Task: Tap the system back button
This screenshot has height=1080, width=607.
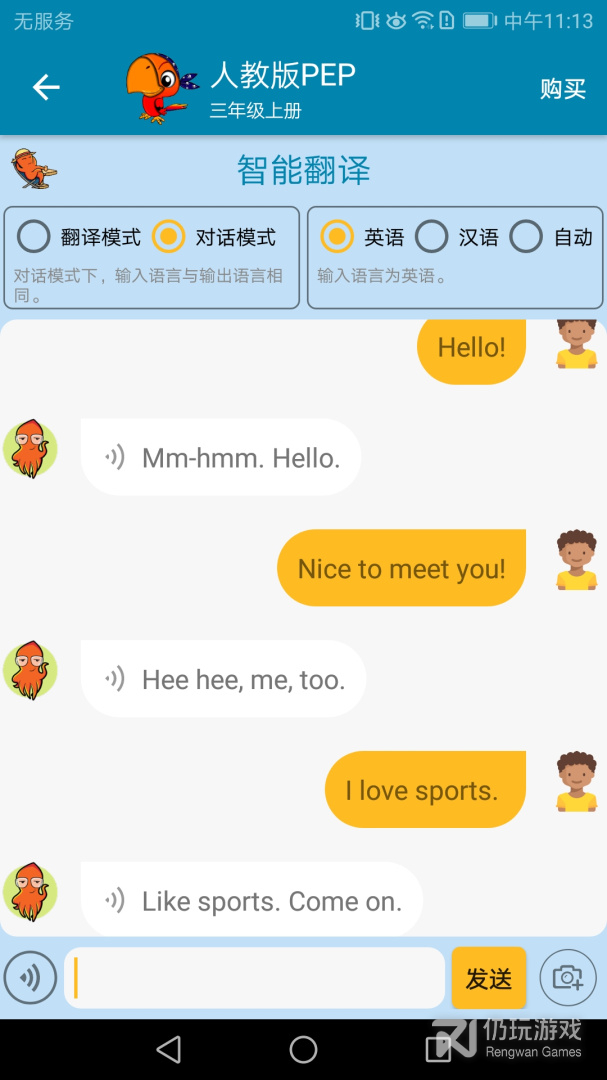Action: (x=169, y=1049)
